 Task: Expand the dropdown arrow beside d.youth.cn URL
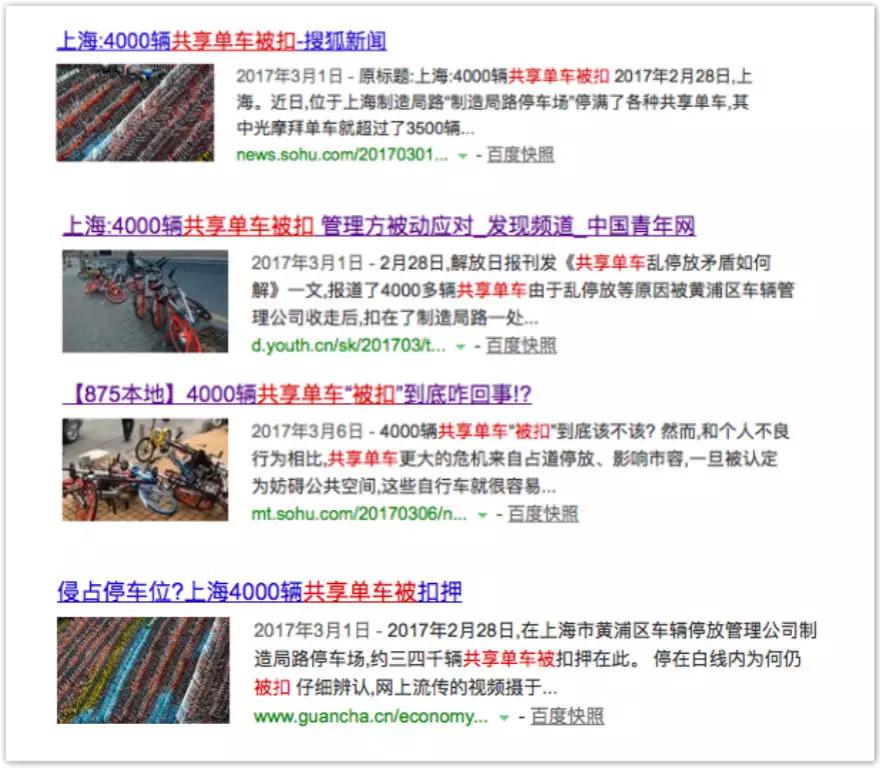(x=461, y=346)
